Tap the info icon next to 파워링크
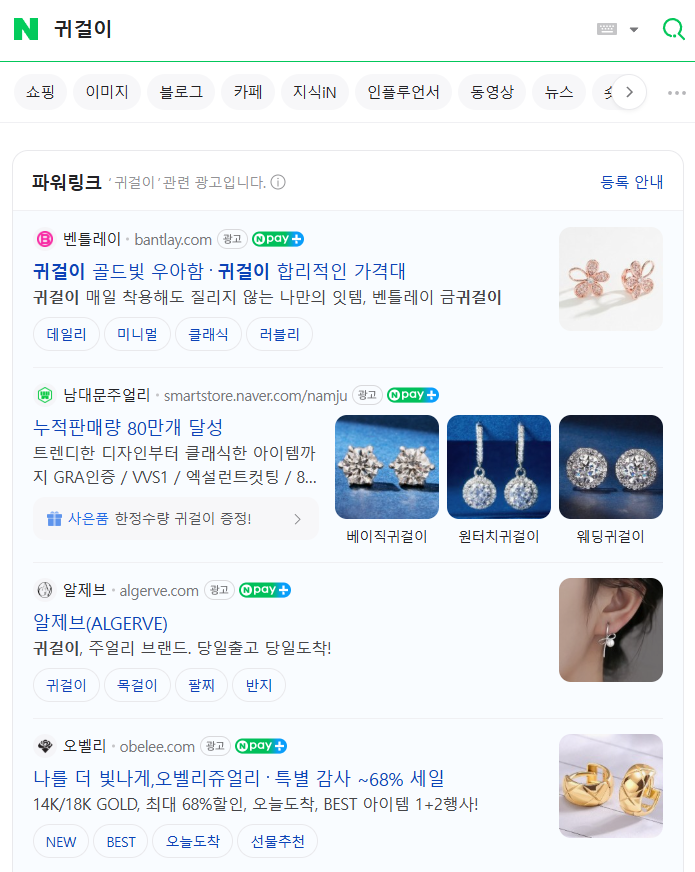The height and width of the screenshot is (872, 695). coord(278,182)
